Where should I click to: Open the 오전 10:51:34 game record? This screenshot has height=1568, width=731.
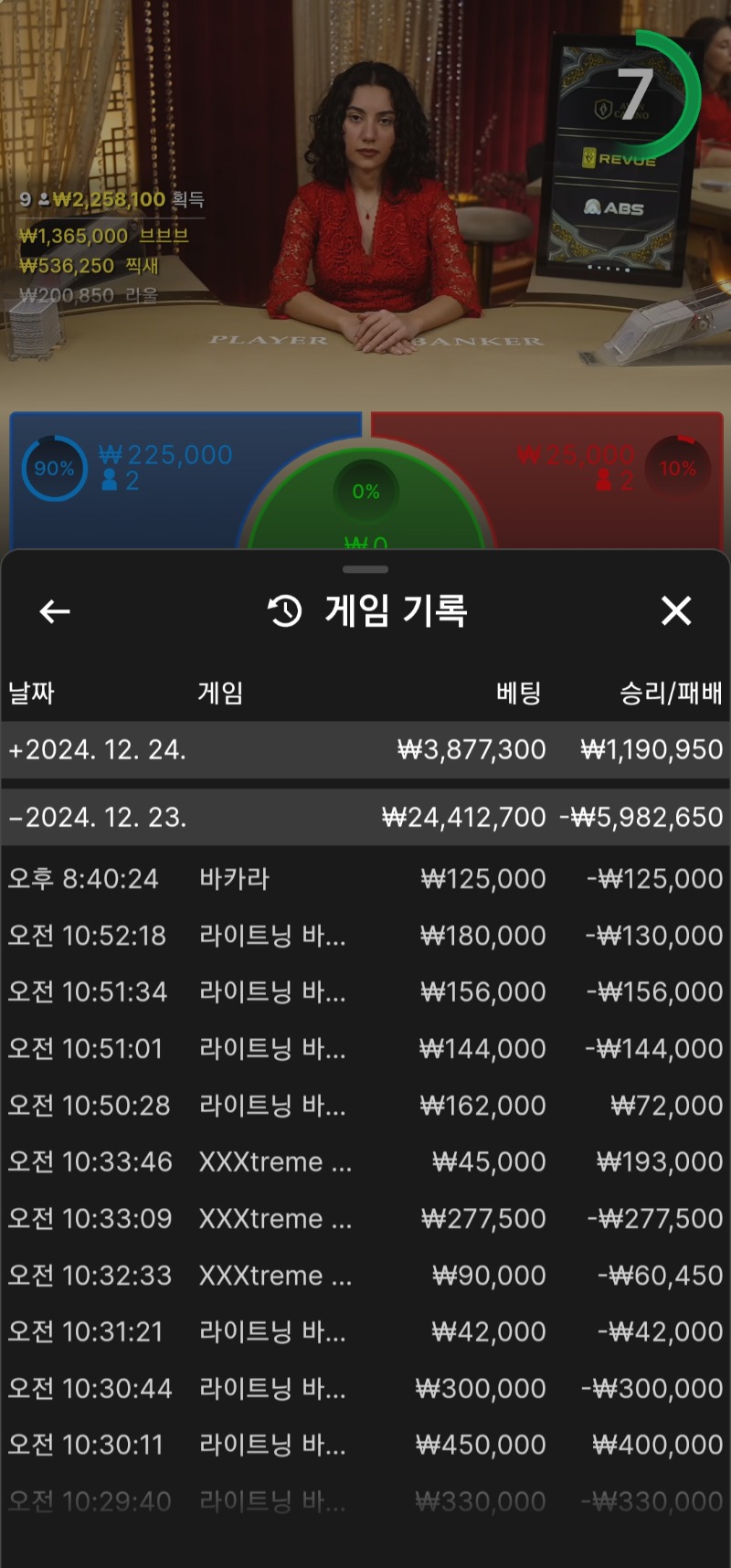coord(365,992)
